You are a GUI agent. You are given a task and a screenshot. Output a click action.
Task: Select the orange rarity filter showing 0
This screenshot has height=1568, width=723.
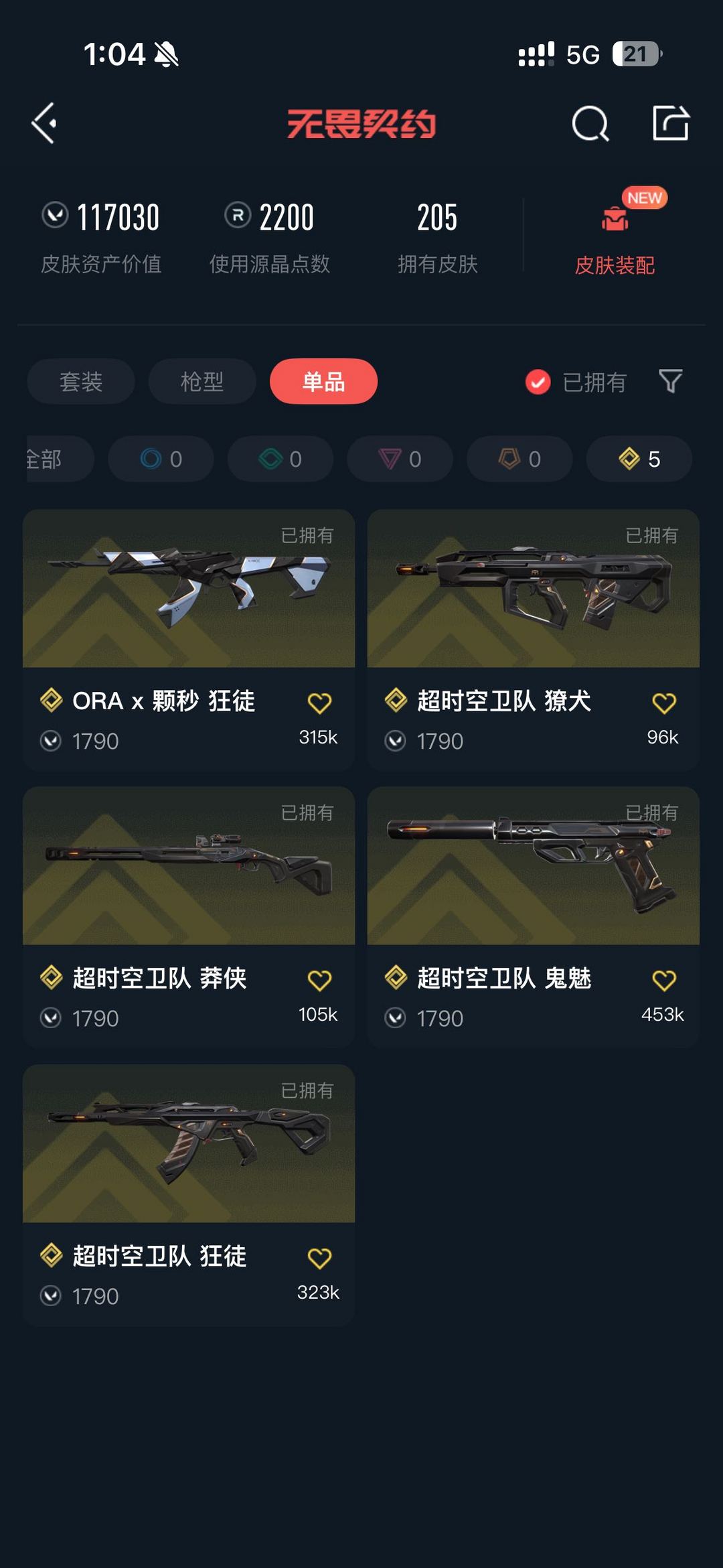518,459
